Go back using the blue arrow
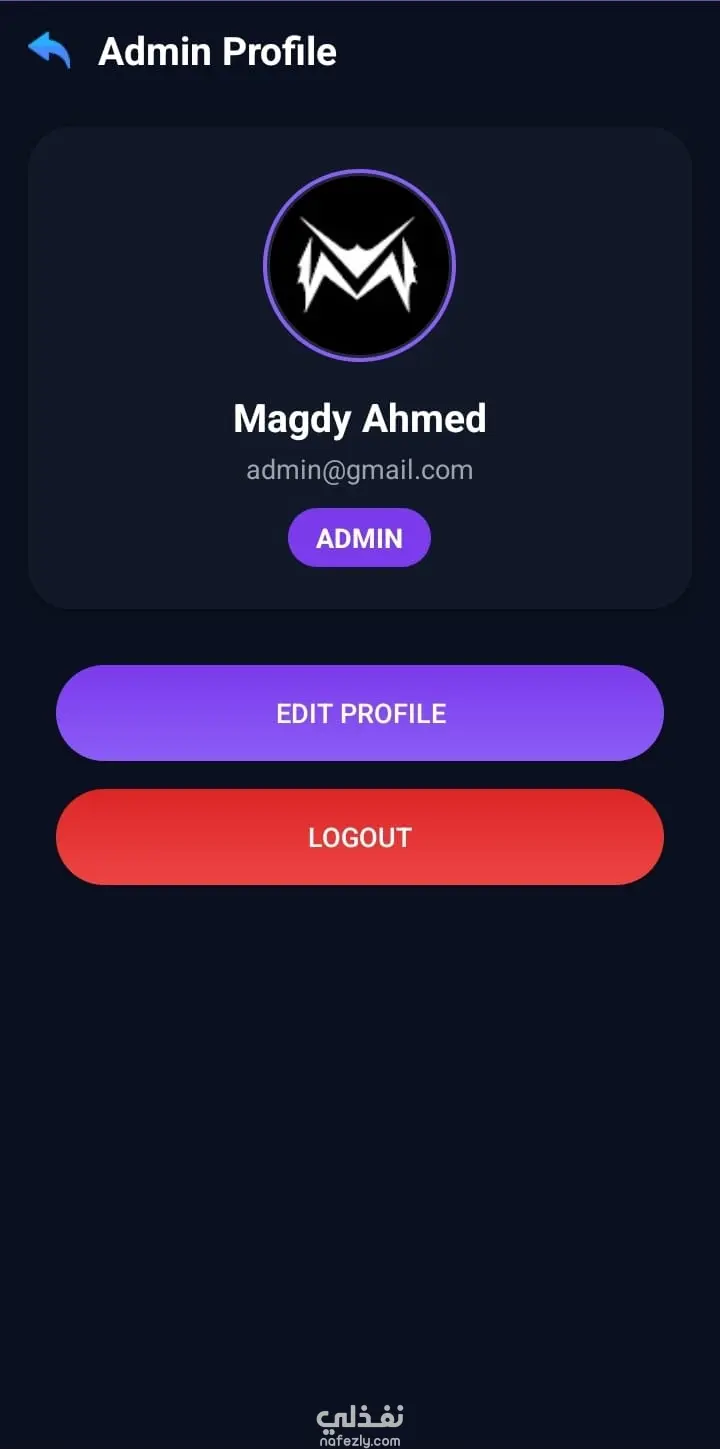The image size is (720, 1449). 49,49
